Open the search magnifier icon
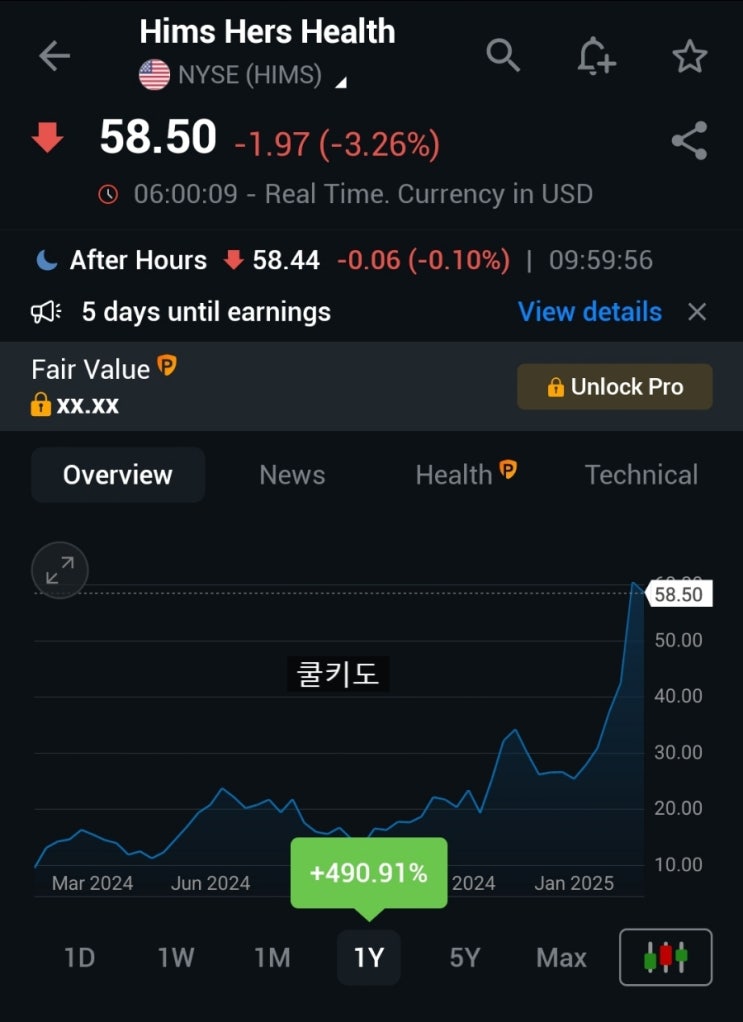This screenshot has width=743, height=1022. pos(503,56)
